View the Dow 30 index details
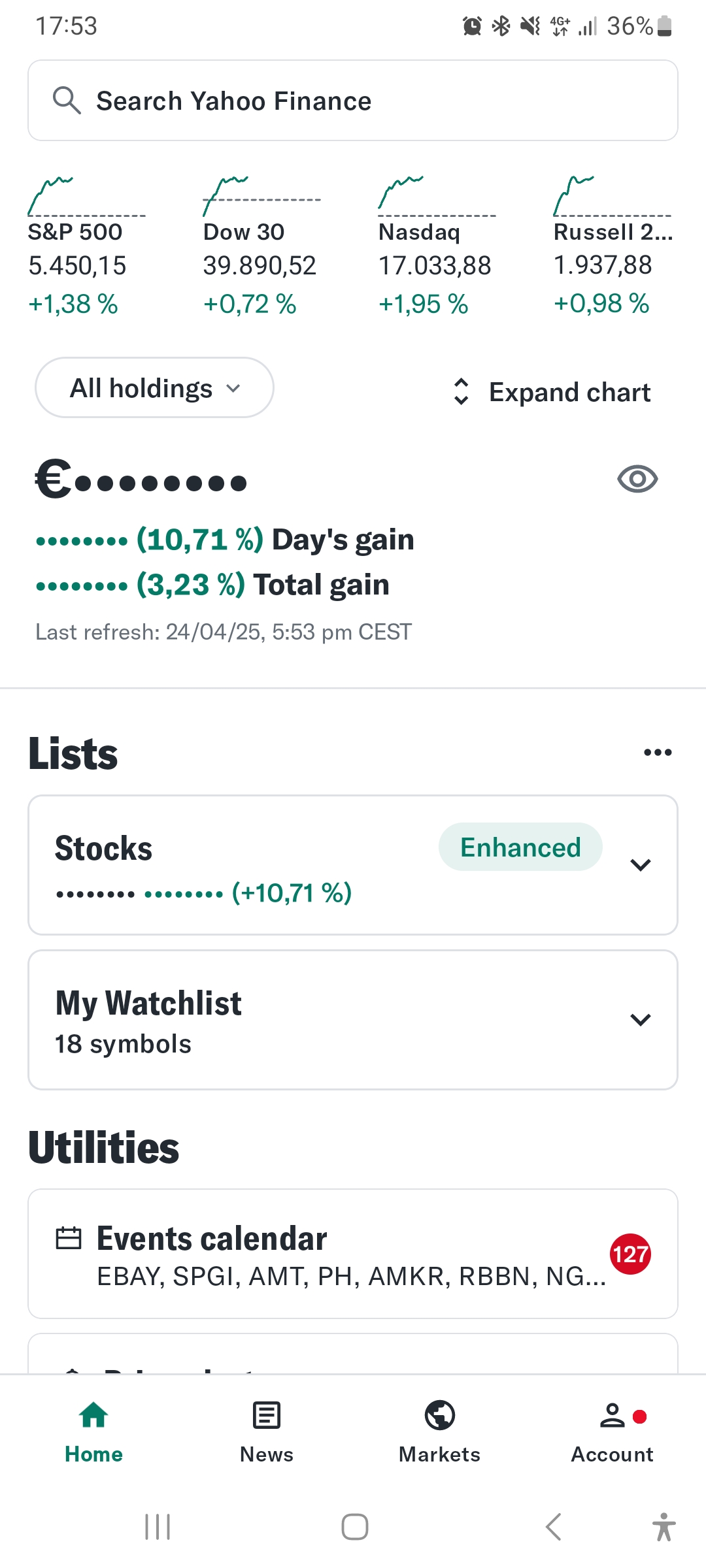The image size is (706, 1568). [260, 248]
